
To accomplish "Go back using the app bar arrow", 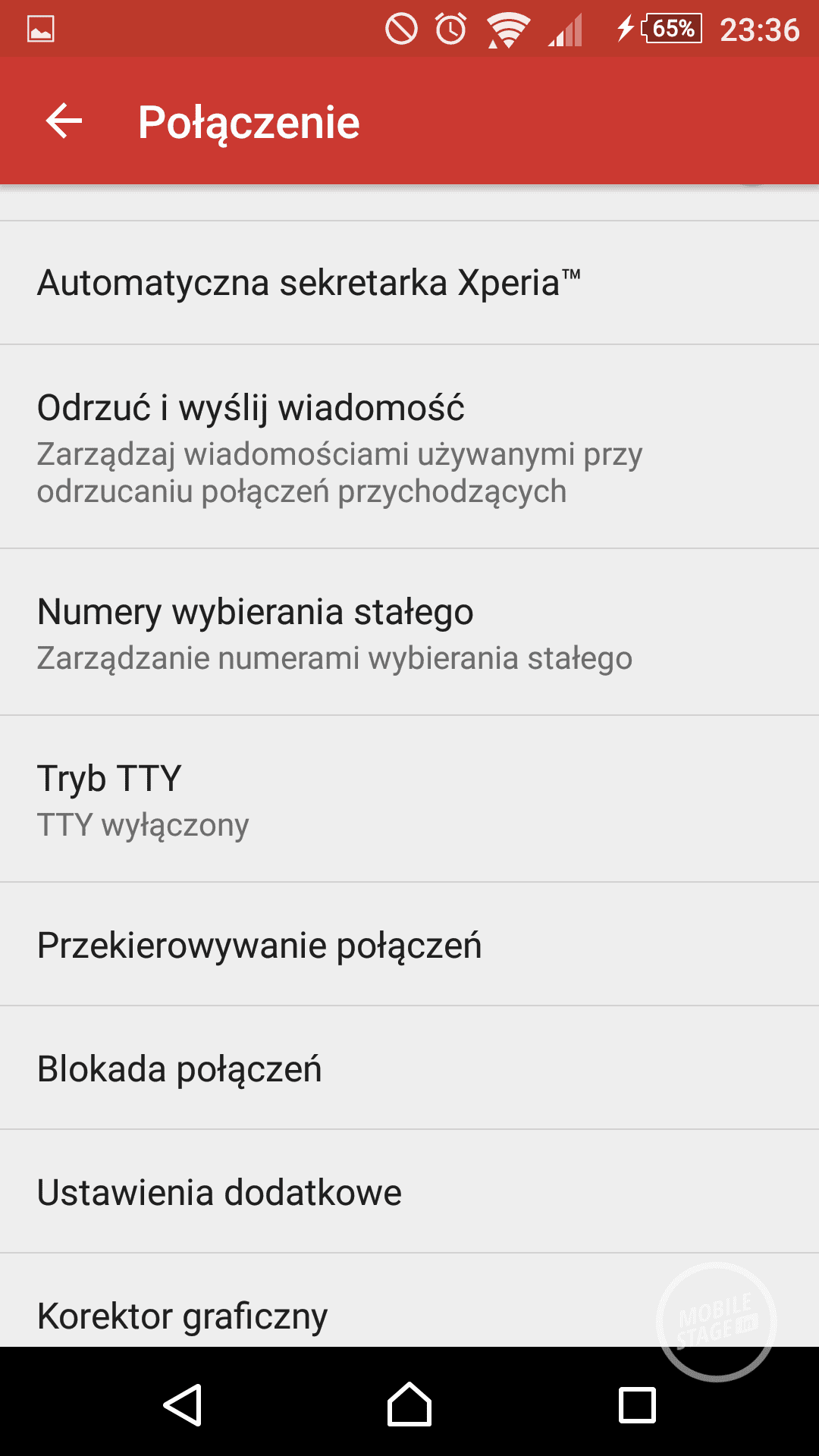I will point(64,121).
